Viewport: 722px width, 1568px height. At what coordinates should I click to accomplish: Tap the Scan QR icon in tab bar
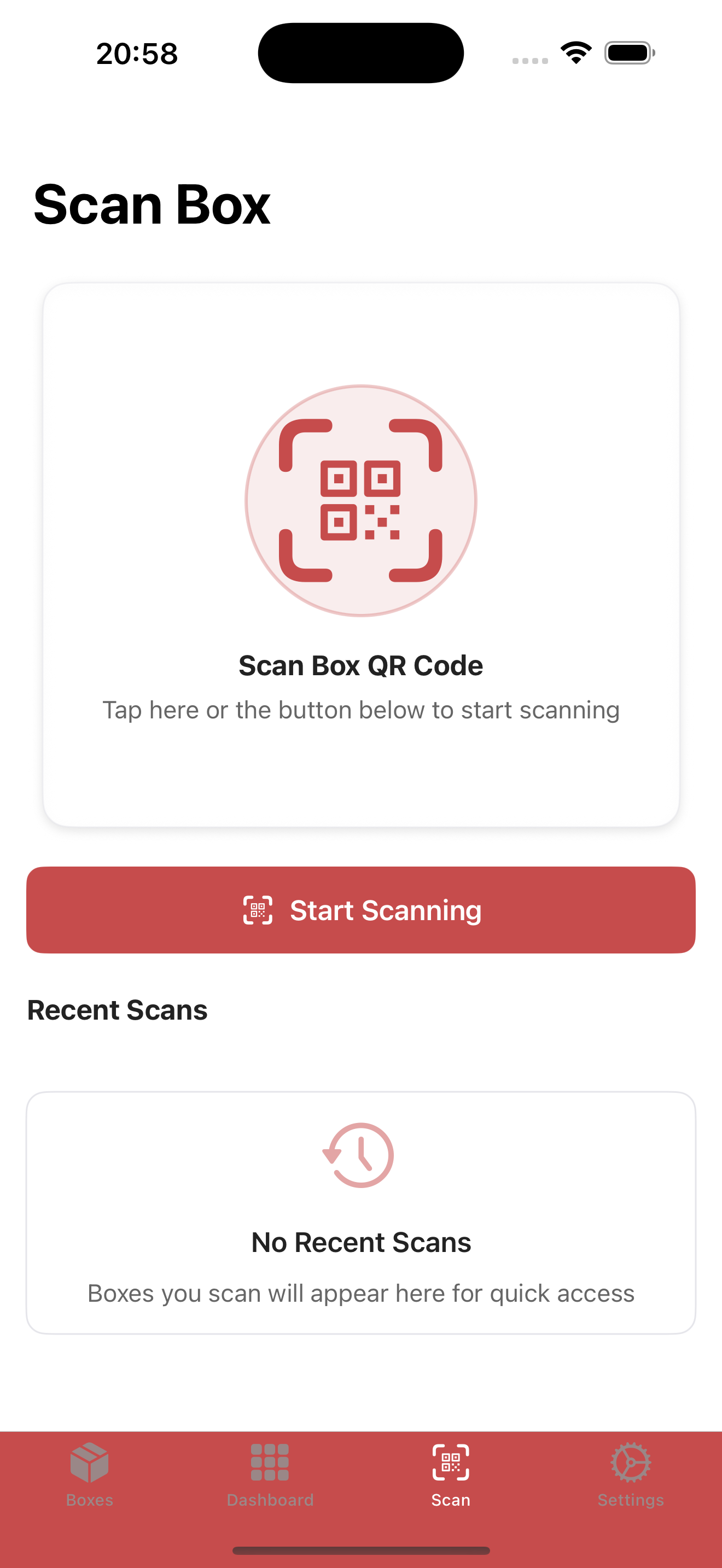point(450,1465)
